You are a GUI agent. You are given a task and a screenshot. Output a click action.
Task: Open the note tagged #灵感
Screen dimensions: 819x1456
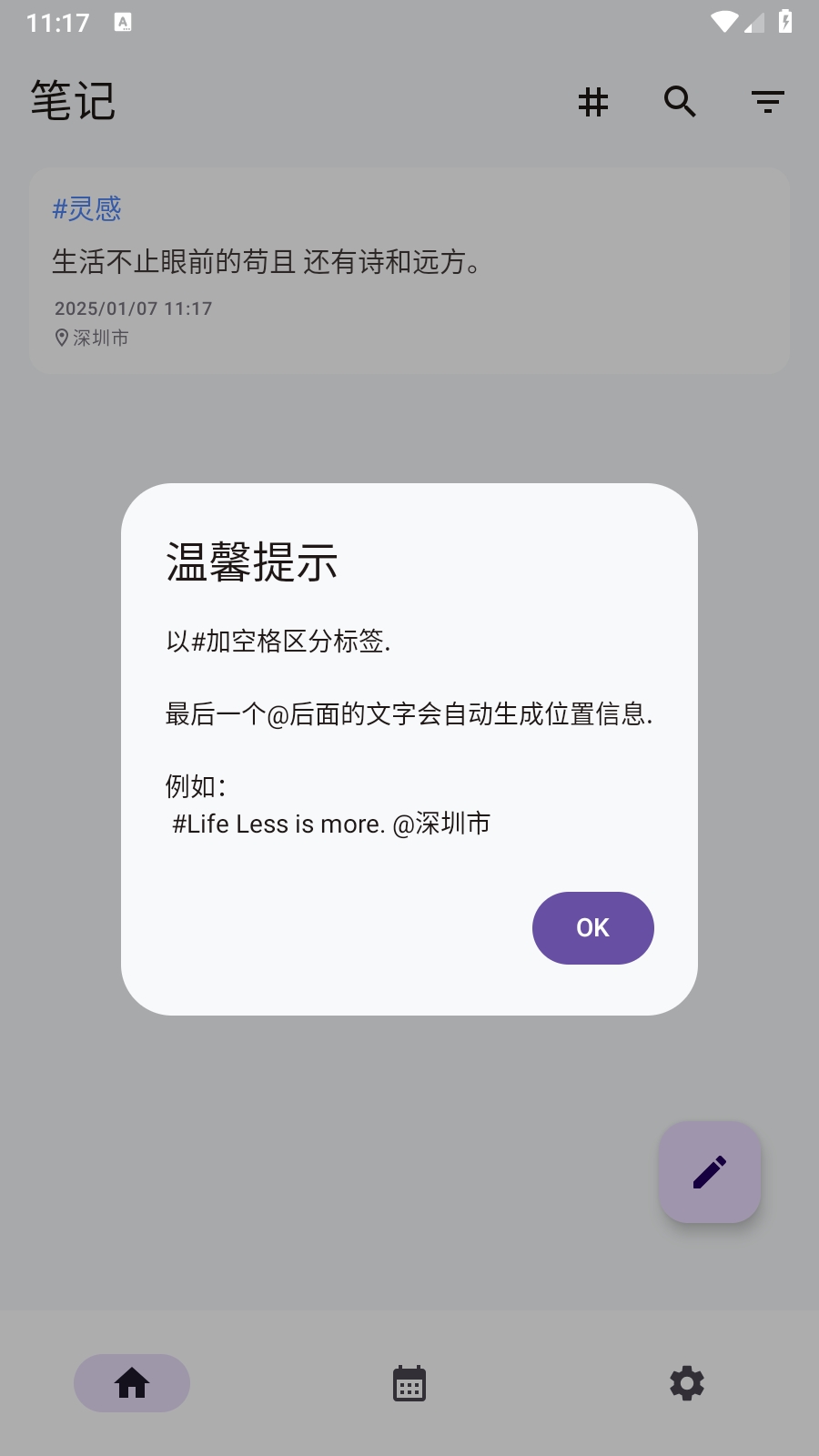point(409,270)
